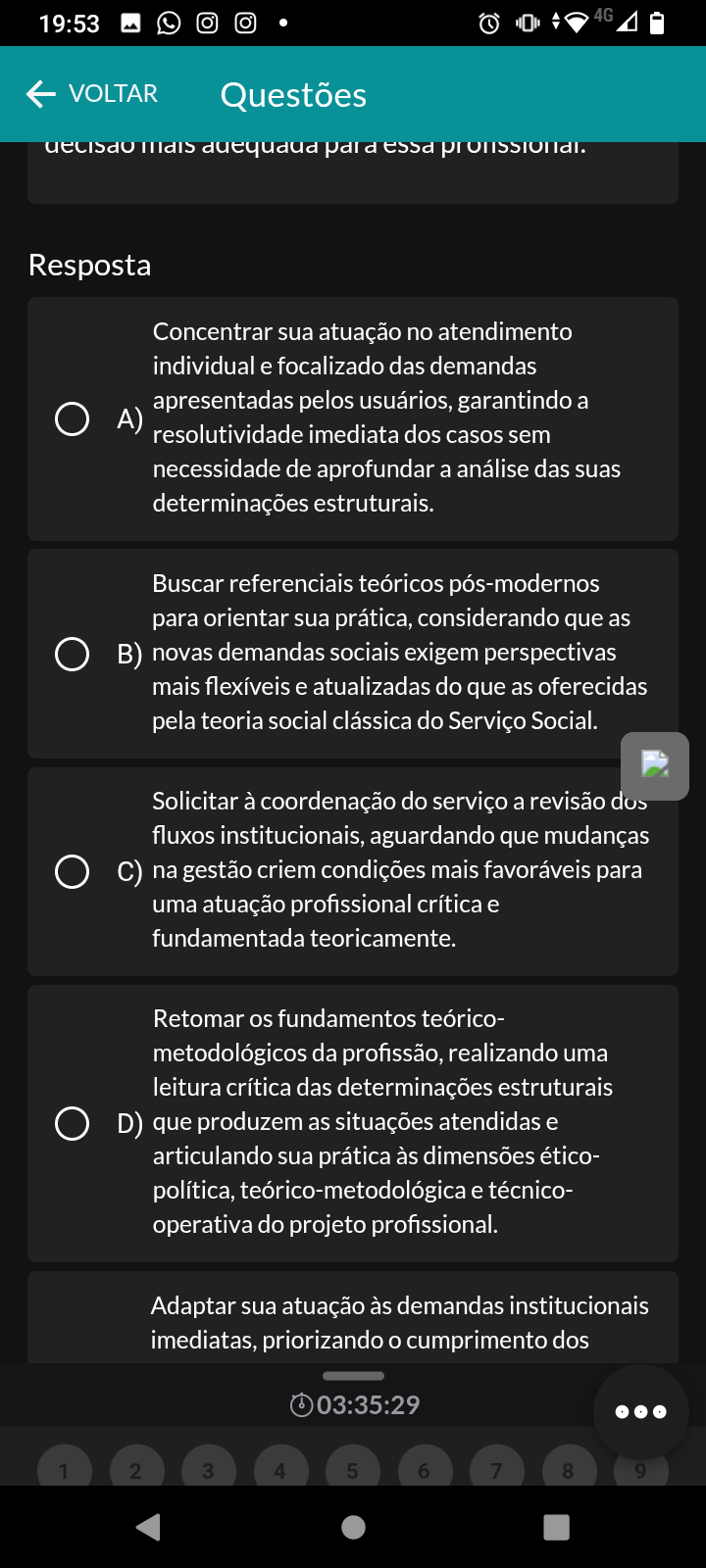Open the three-dots floating menu

coord(641,1412)
